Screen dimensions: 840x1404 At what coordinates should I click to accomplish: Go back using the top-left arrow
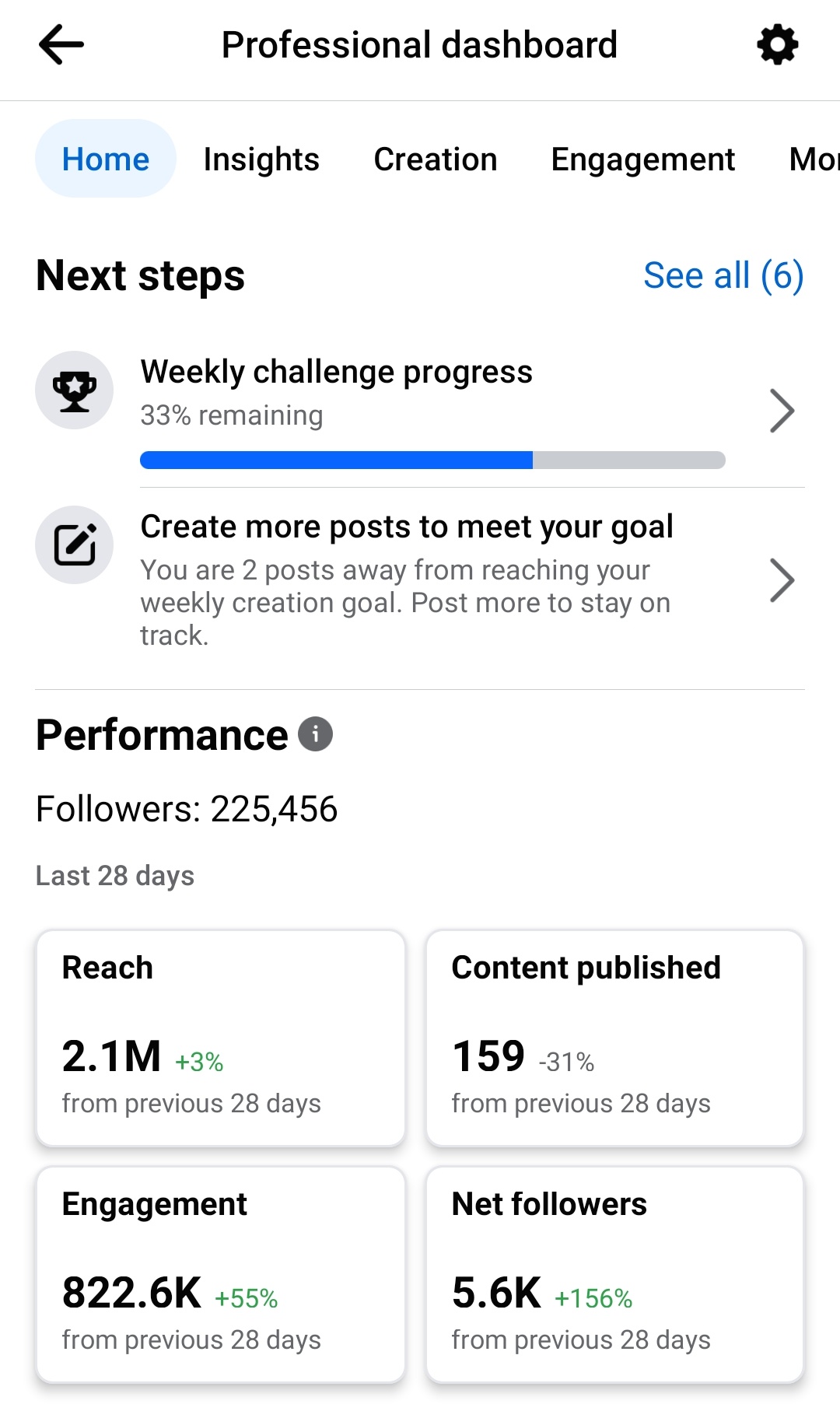coord(61,45)
